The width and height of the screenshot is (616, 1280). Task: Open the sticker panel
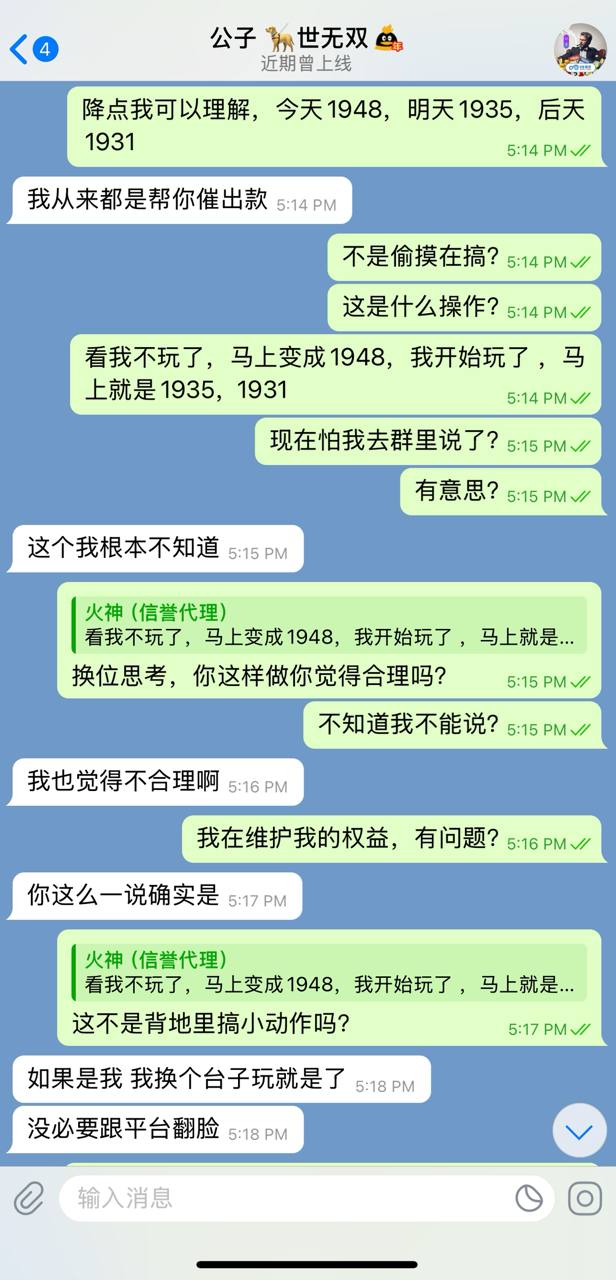pyautogui.click(x=528, y=1198)
